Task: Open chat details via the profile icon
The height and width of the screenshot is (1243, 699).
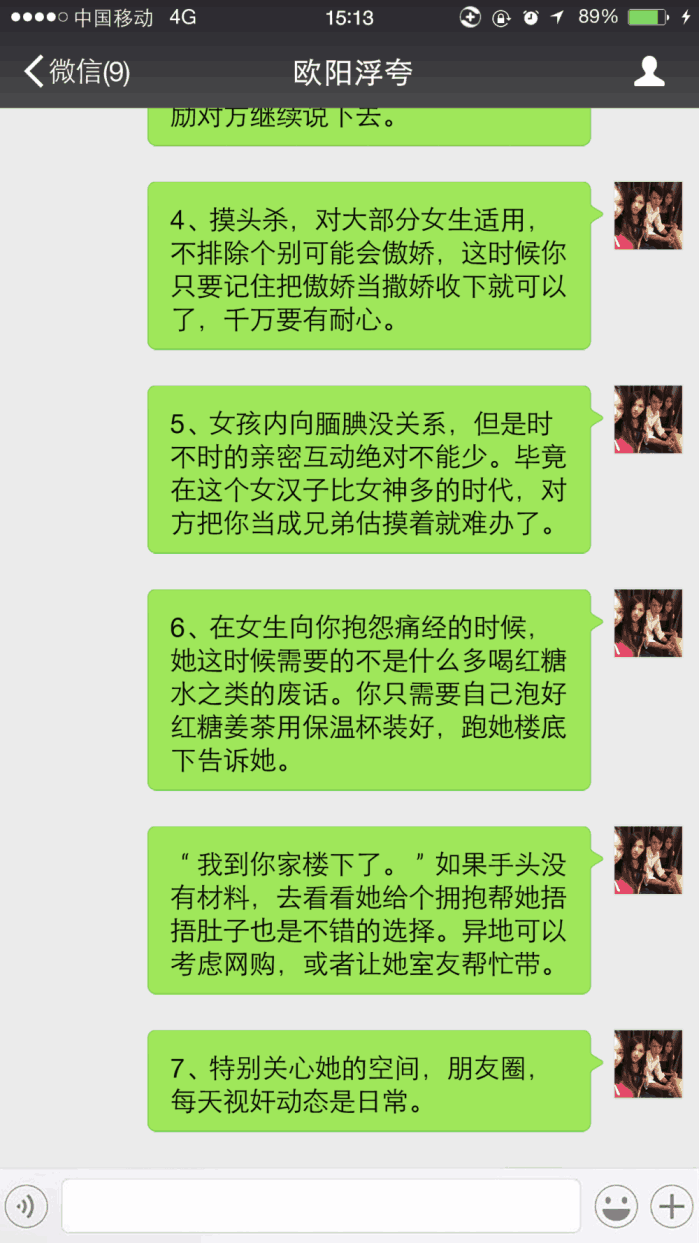Action: click(x=649, y=72)
